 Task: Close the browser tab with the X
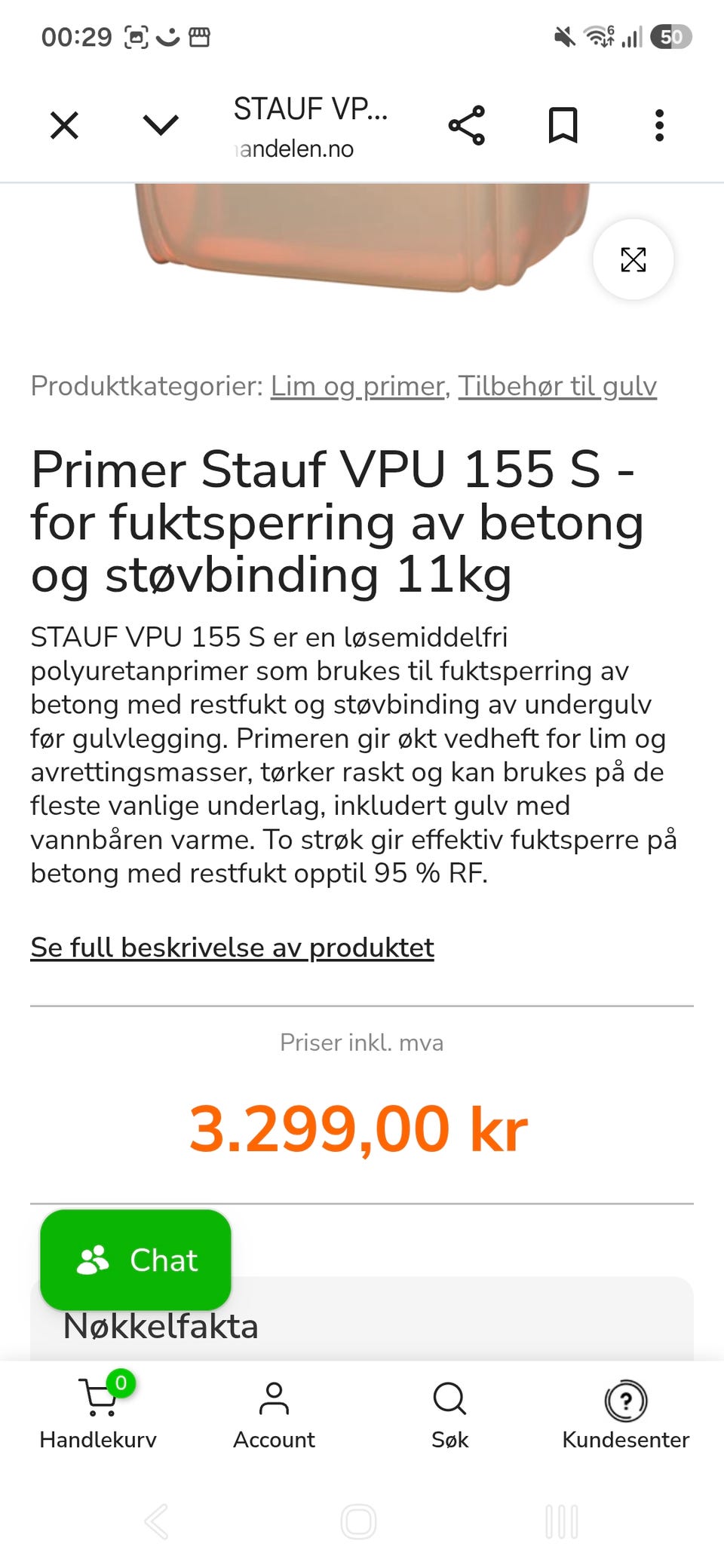point(64,125)
